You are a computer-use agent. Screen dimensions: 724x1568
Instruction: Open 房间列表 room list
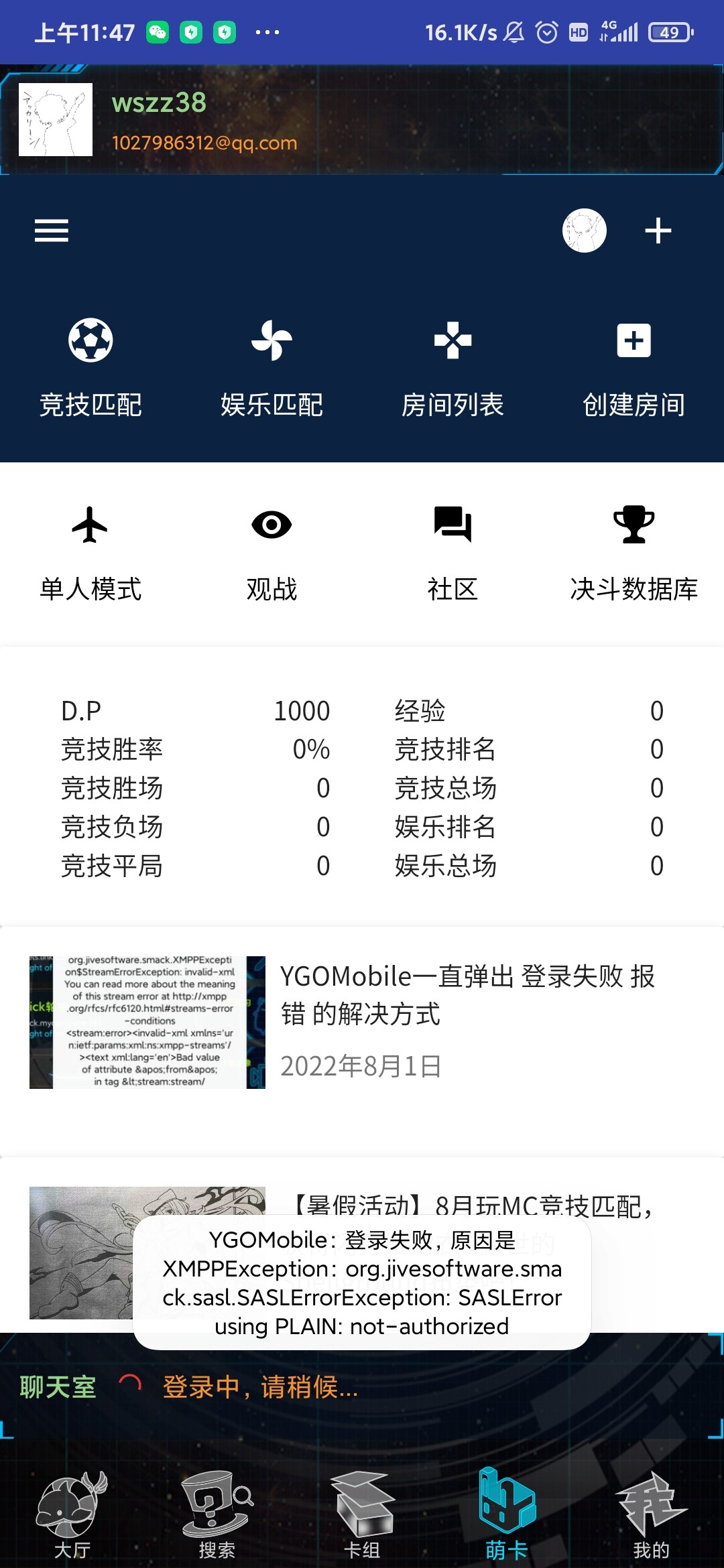pyautogui.click(x=452, y=369)
